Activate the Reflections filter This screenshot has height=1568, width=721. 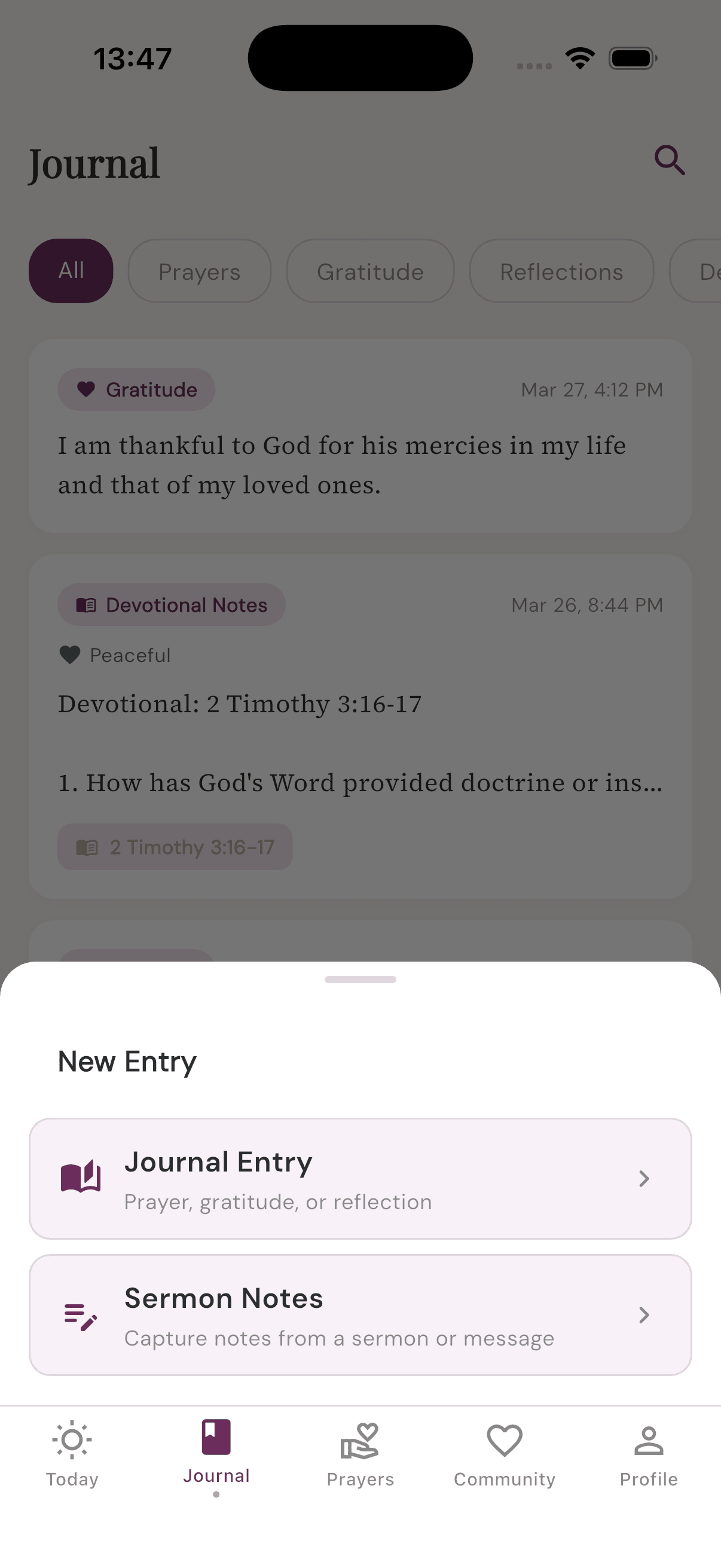tap(561, 271)
